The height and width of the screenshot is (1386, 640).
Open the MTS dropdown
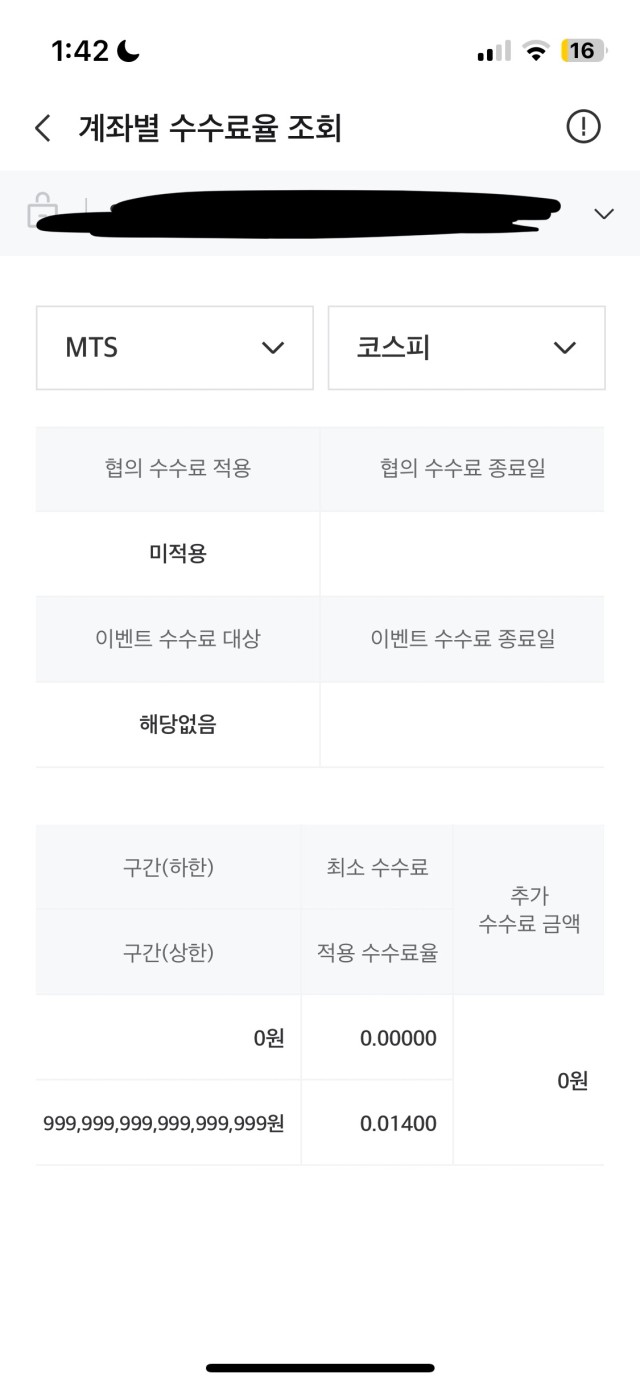pos(175,347)
